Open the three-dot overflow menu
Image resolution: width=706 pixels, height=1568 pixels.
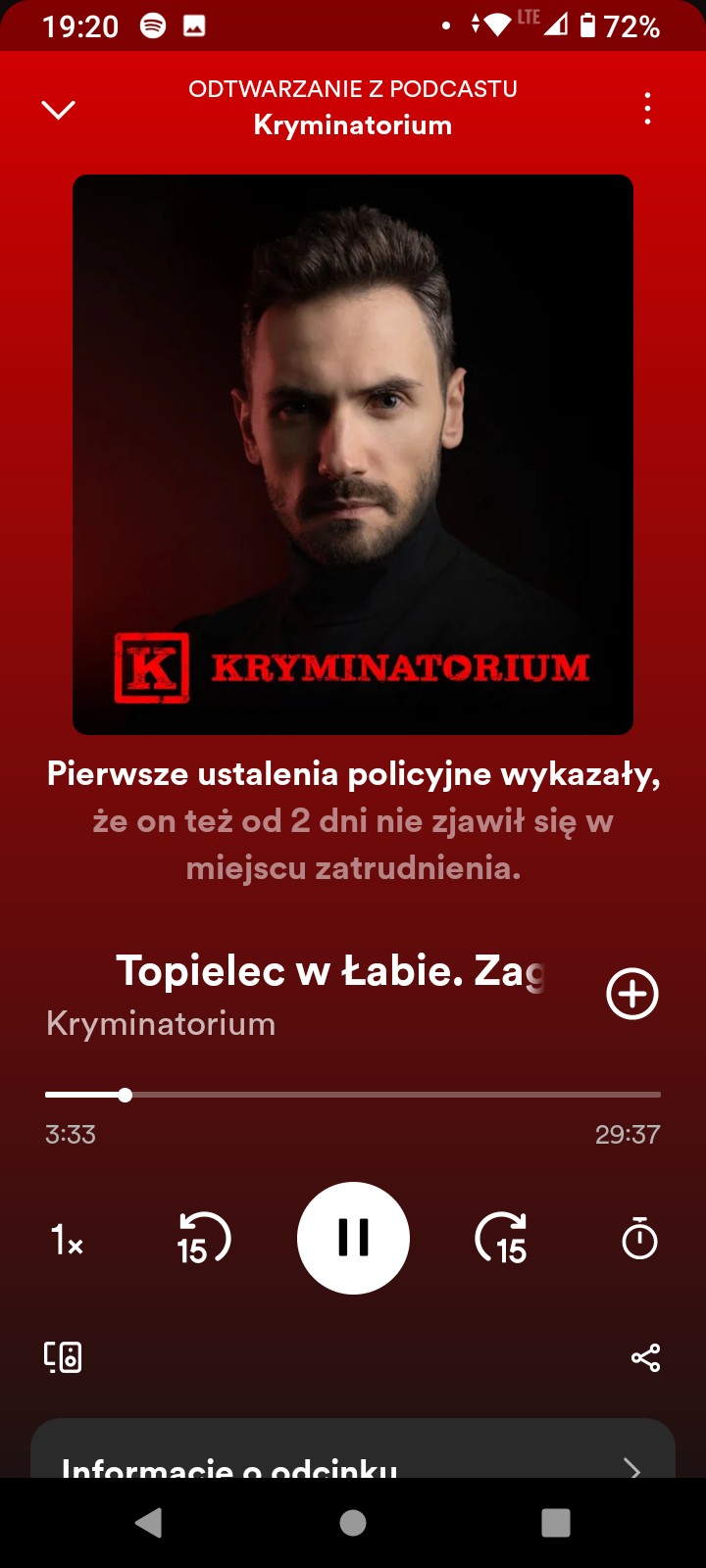click(647, 109)
